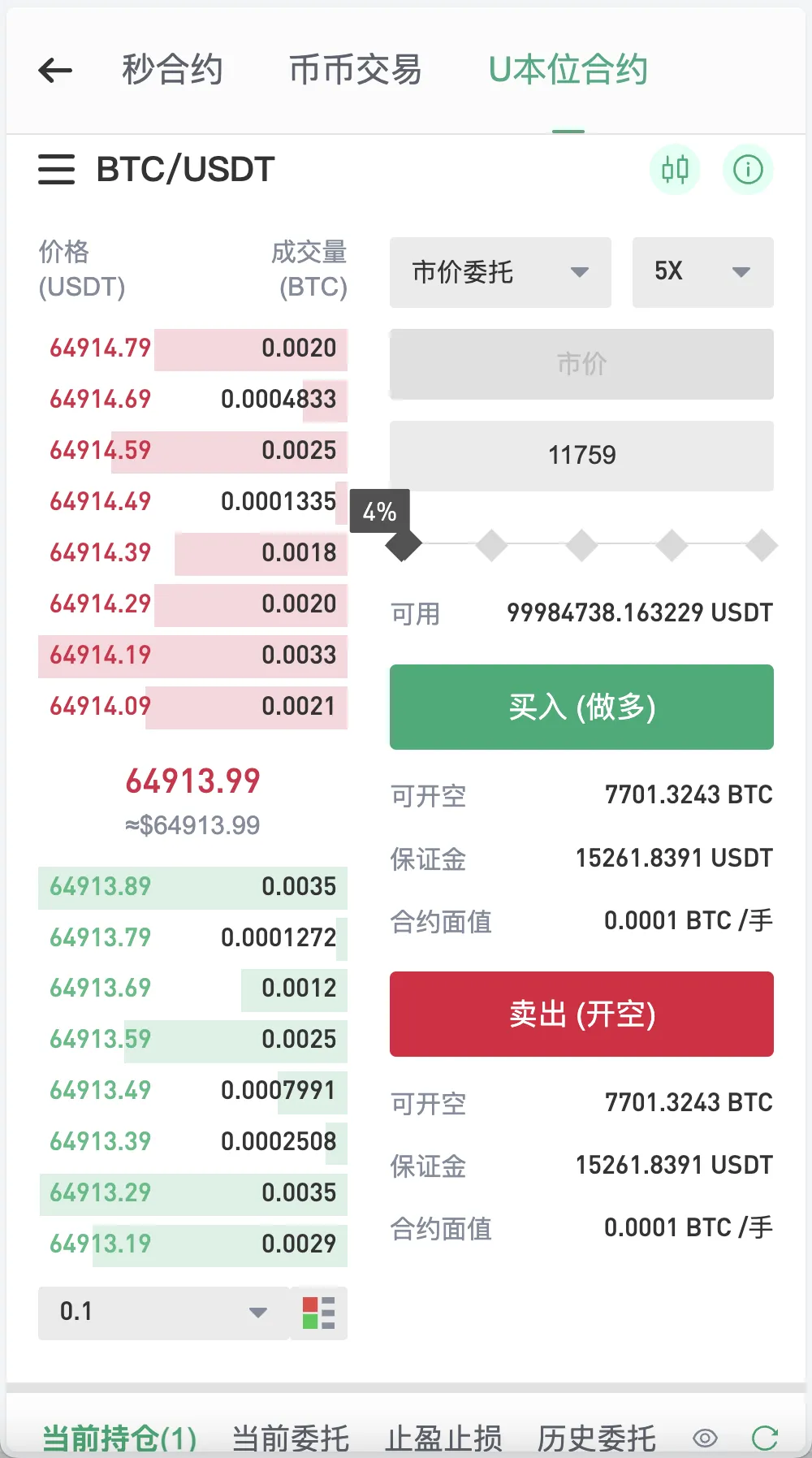The image size is (812, 1458).
Task: Toggle the eye visibility icon in bottom bar
Action: click(x=703, y=1437)
